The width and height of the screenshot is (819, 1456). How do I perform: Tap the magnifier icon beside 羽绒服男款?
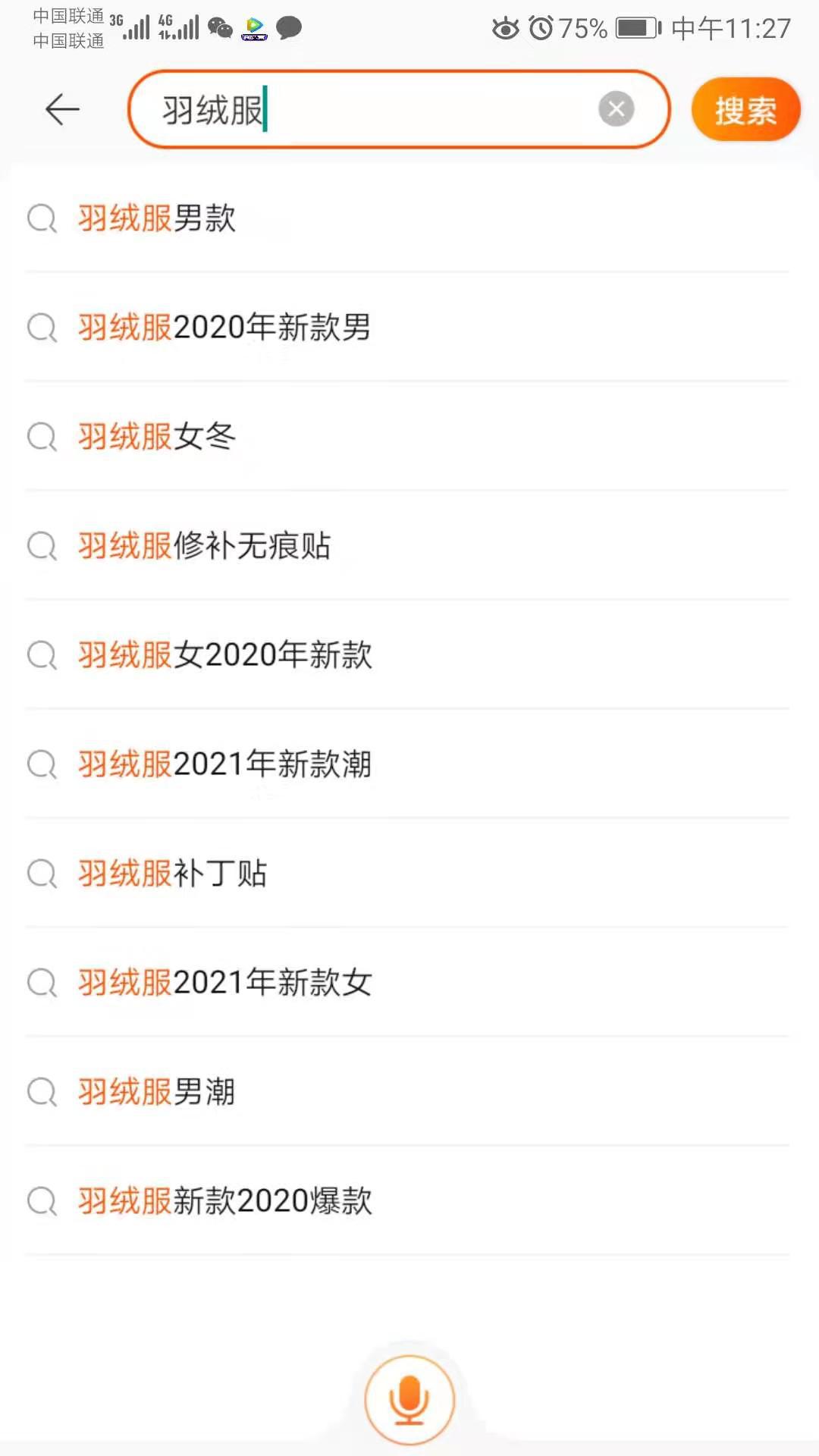(42, 219)
